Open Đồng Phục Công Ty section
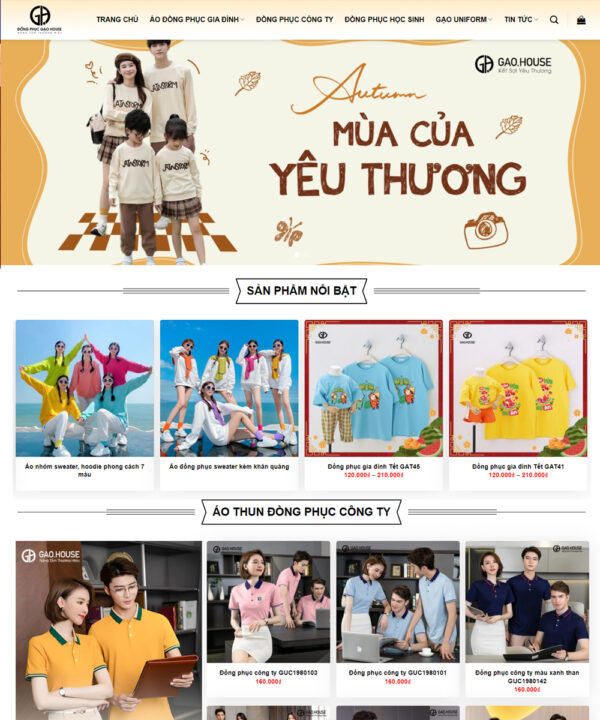The image size is (600, 720). pyautogui.click(x=294, y=20)
